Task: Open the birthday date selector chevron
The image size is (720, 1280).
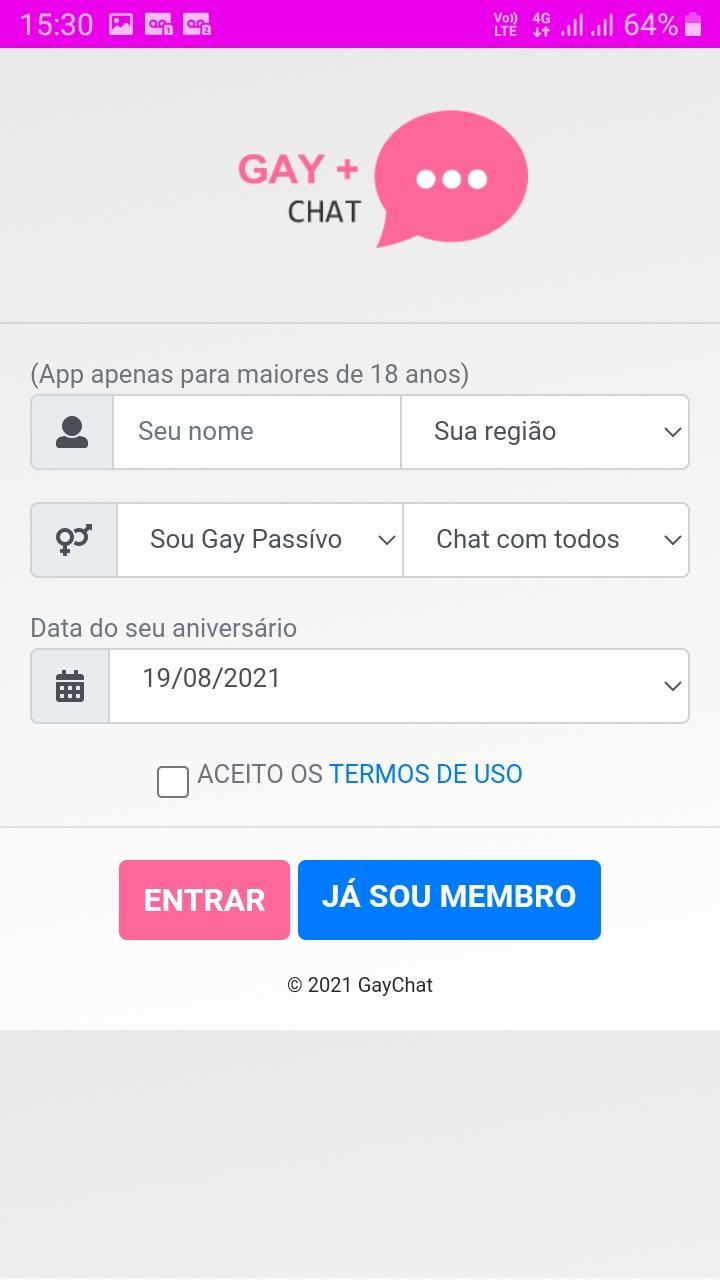Action: 671,685
